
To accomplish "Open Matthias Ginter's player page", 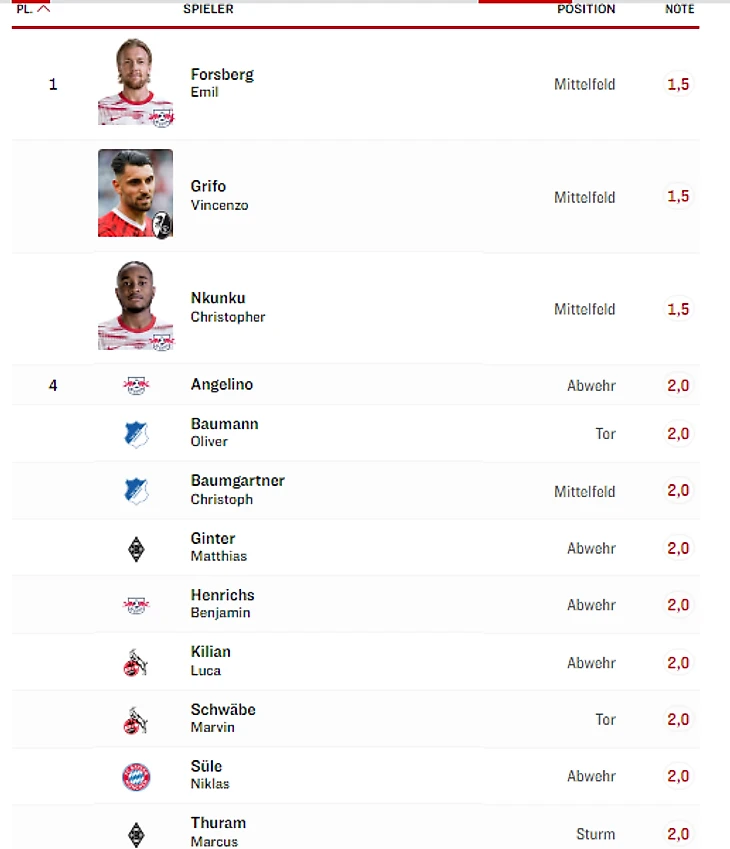I will [213, 539].
